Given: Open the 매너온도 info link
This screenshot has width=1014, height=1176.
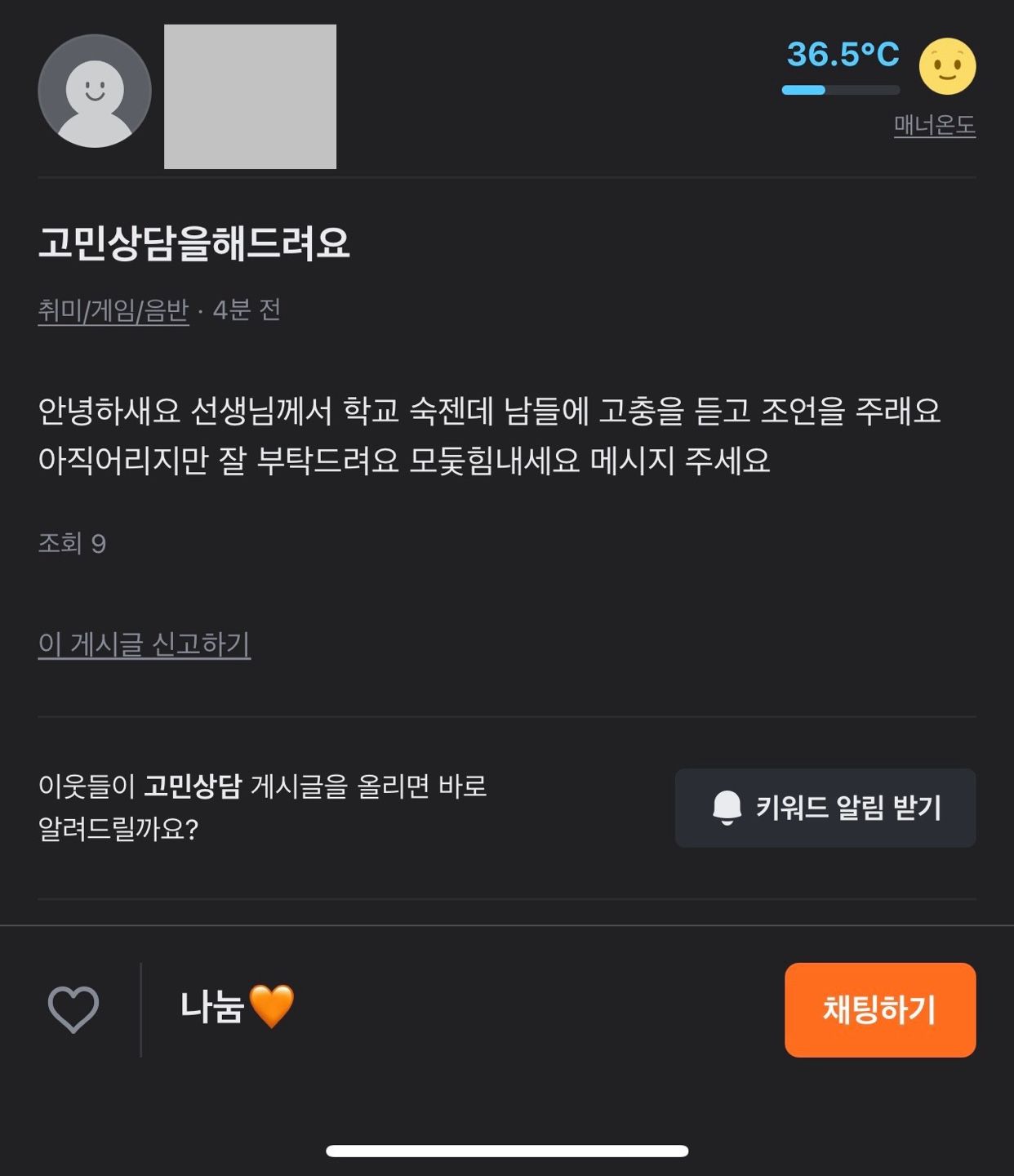Looking at the screenshot, I should coord(934,125).
